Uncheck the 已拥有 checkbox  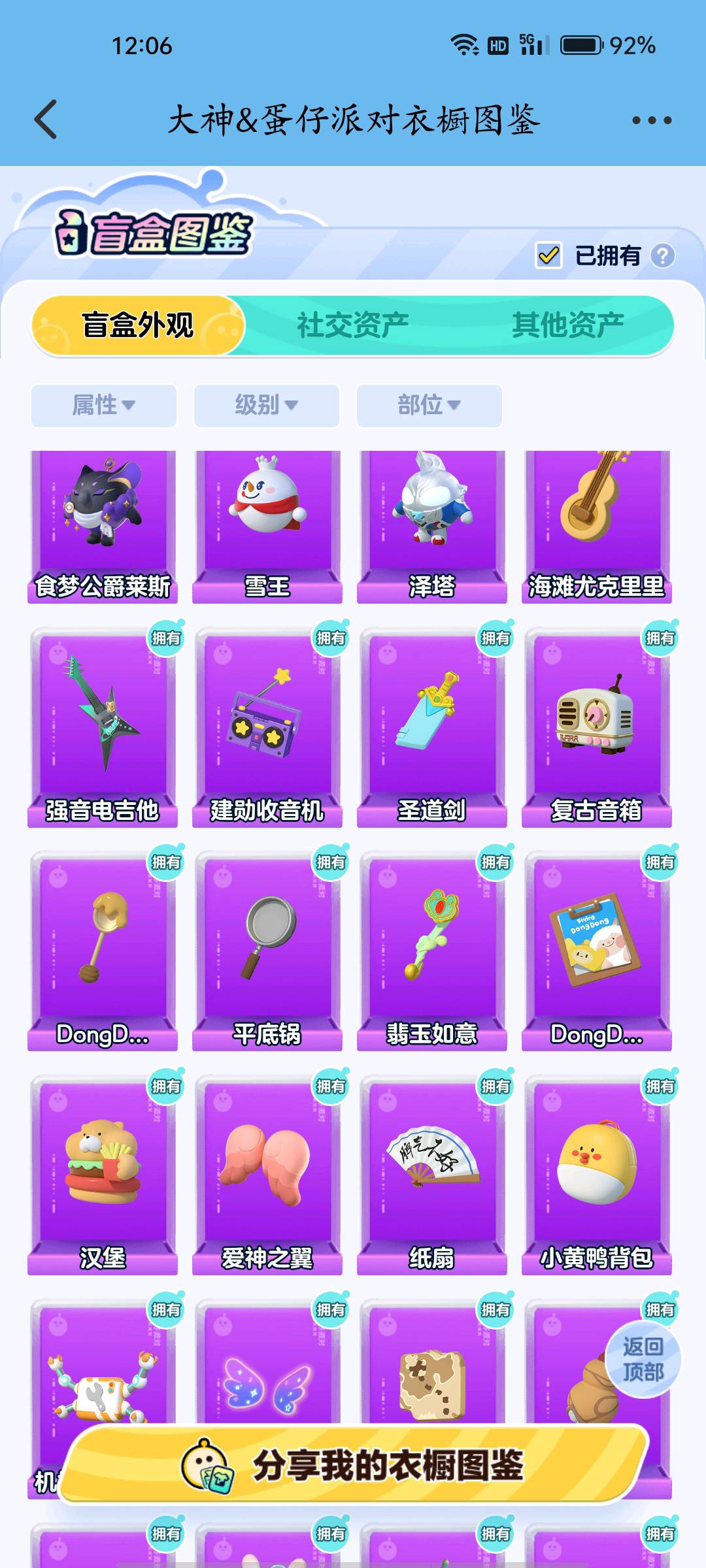(548, 255)
